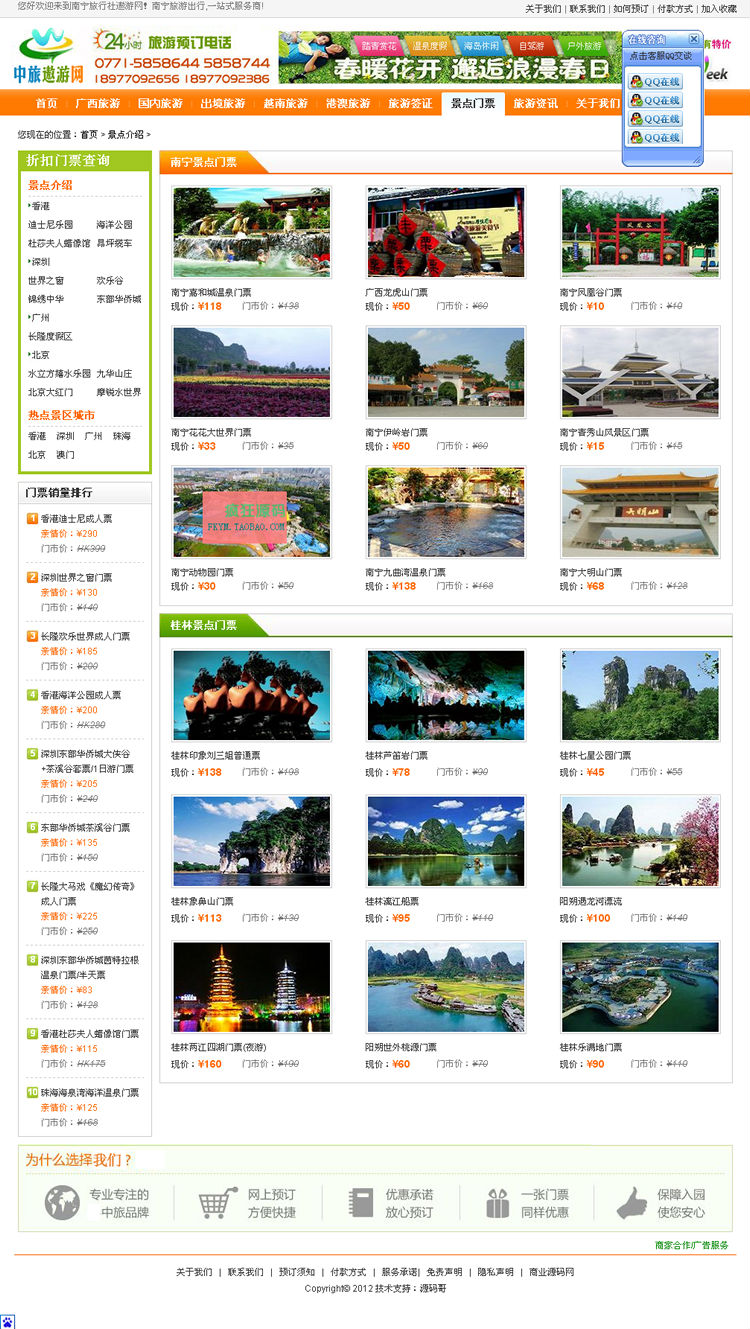
Task: Switch to 旅游资讯 tab
Action: tap(535, 103)
